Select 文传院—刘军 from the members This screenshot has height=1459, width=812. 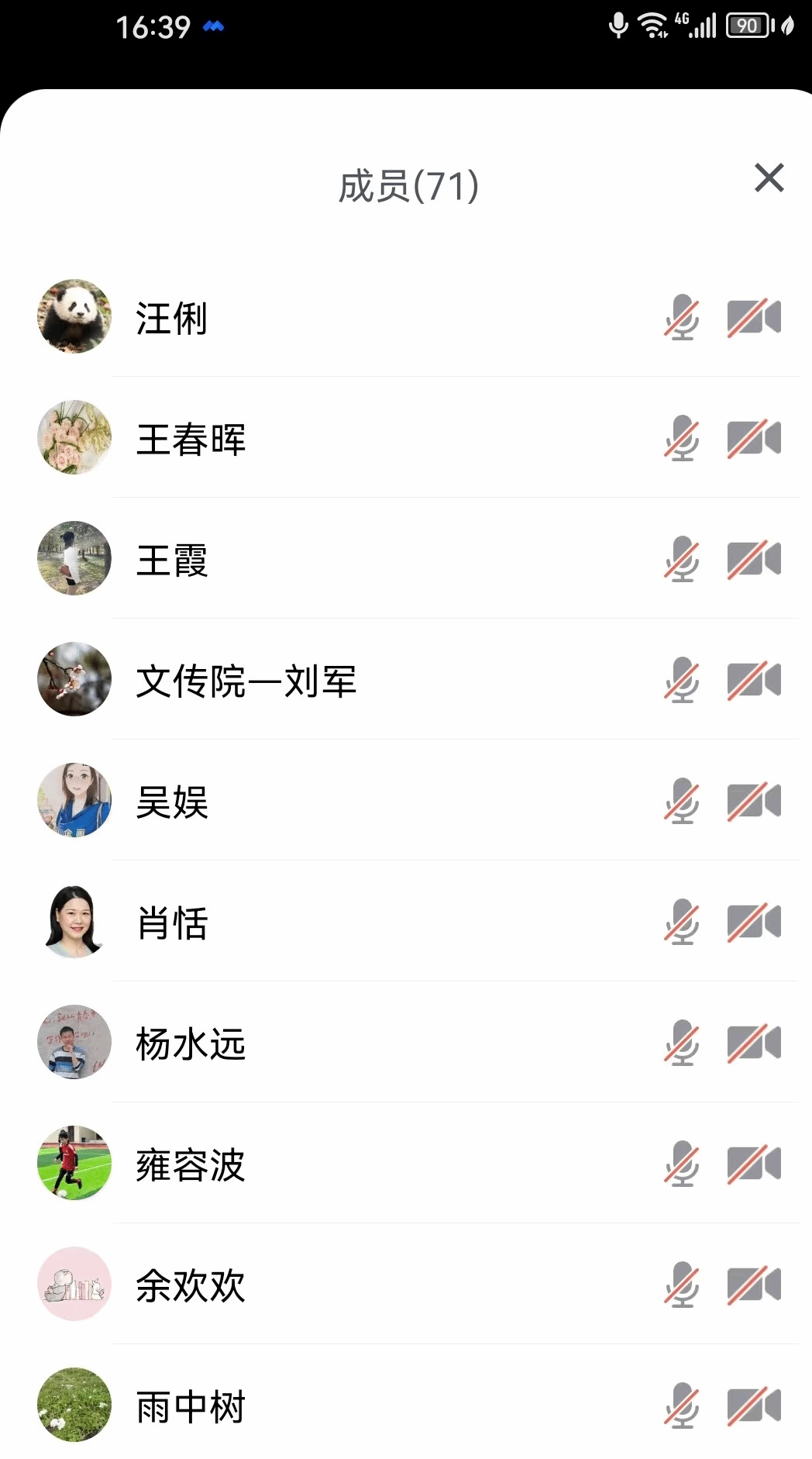246,681
